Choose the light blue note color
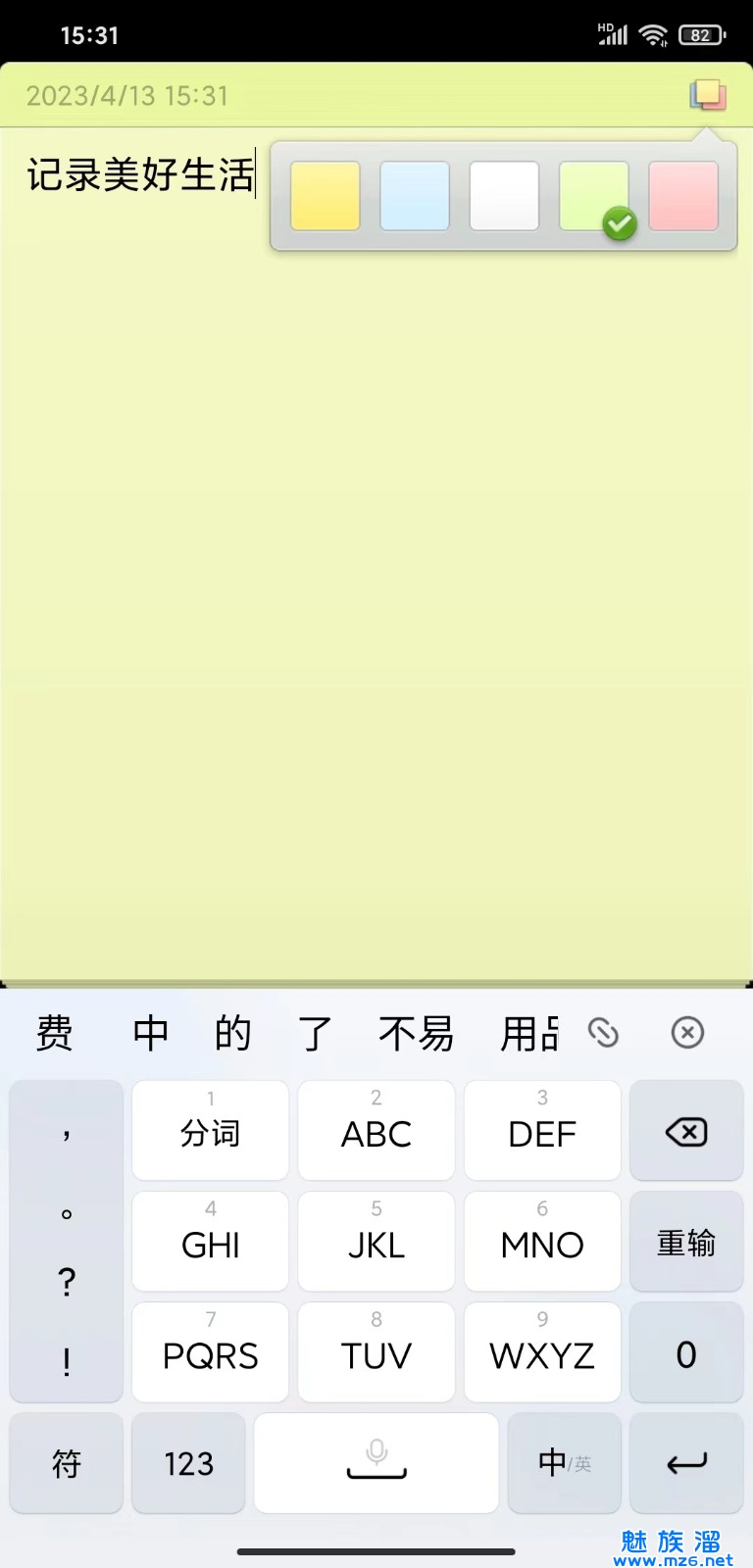The height and width of the screenshot is (1568, 753). pos(415,196)
